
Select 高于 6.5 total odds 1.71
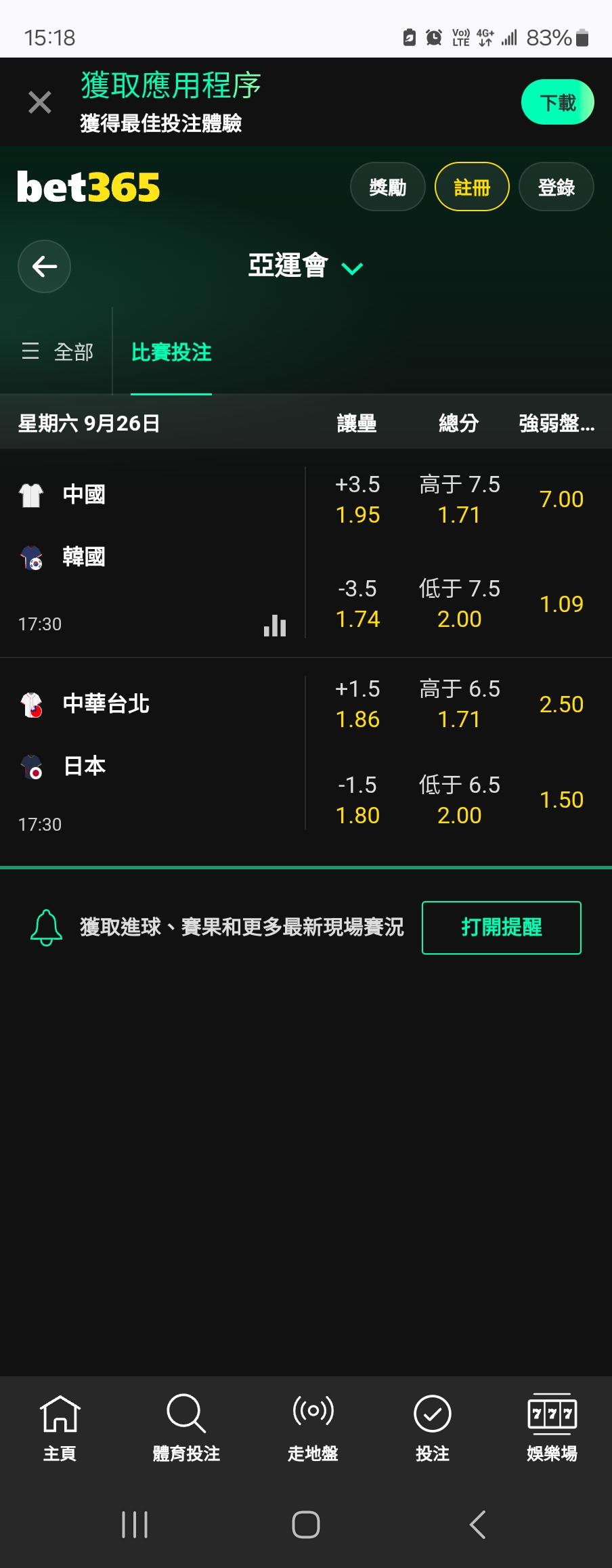(460, 704)
